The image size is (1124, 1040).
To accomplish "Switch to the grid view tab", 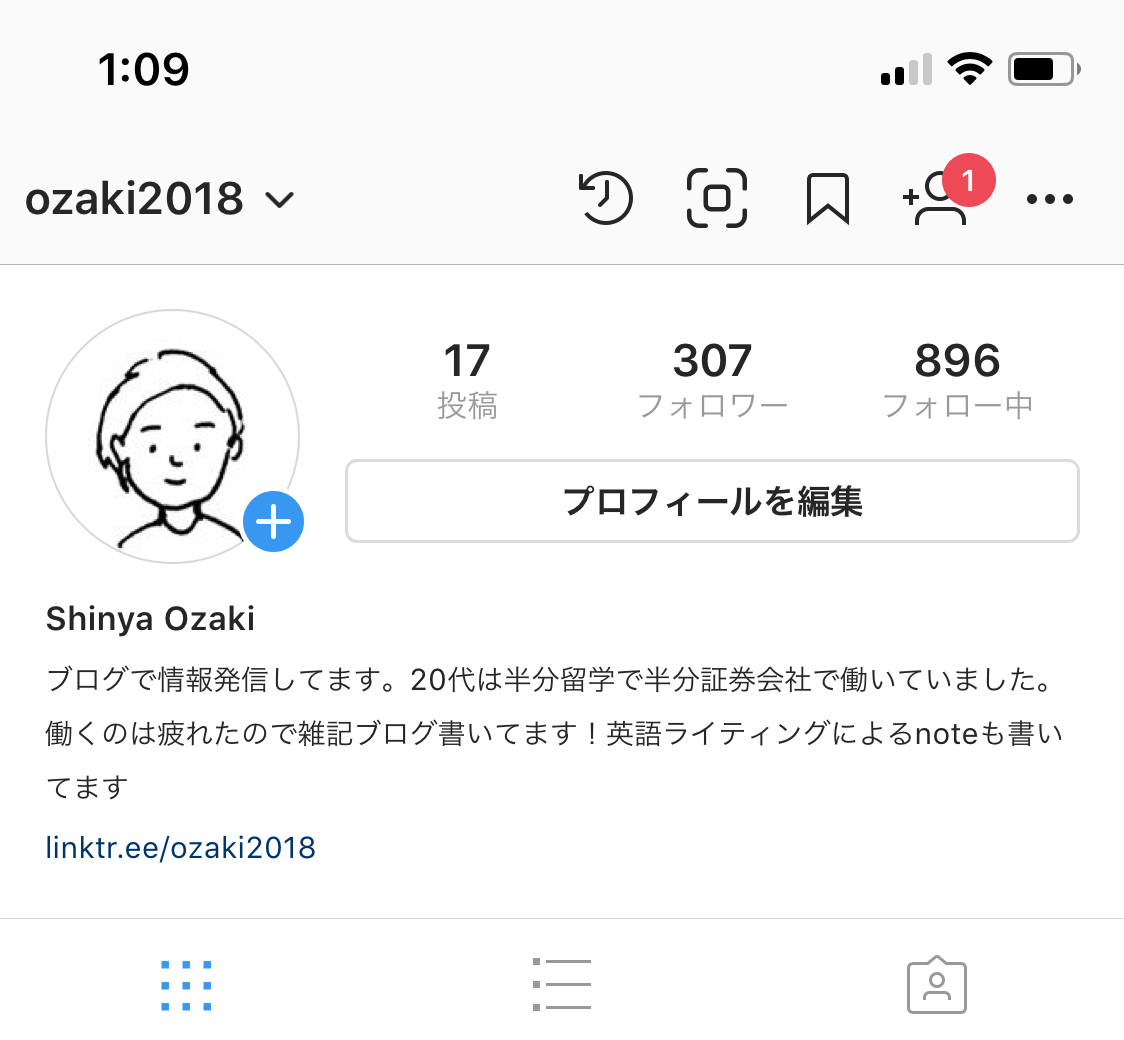I will pyautogui.click(x=186, y=985).
